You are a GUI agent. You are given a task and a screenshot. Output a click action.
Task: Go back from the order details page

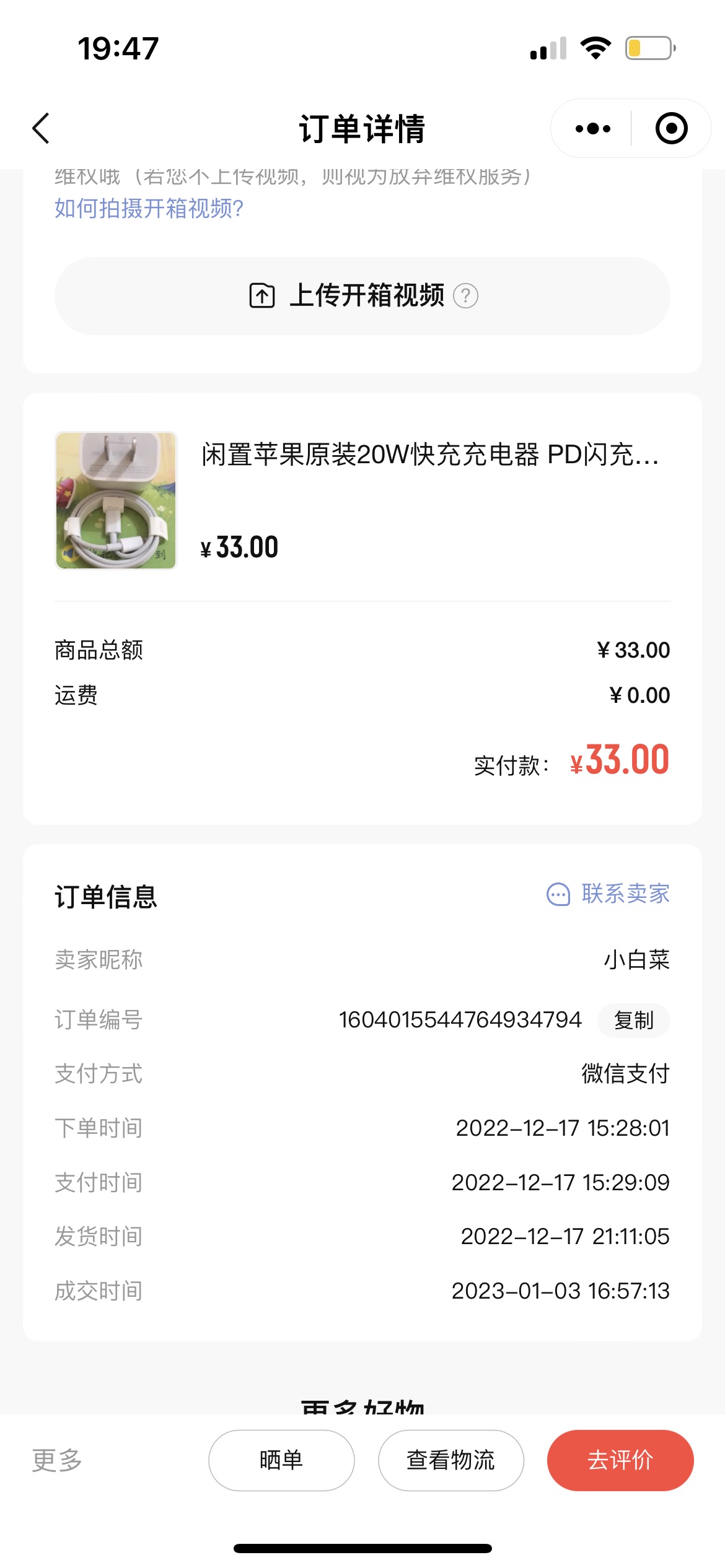[x=41, y=128]
